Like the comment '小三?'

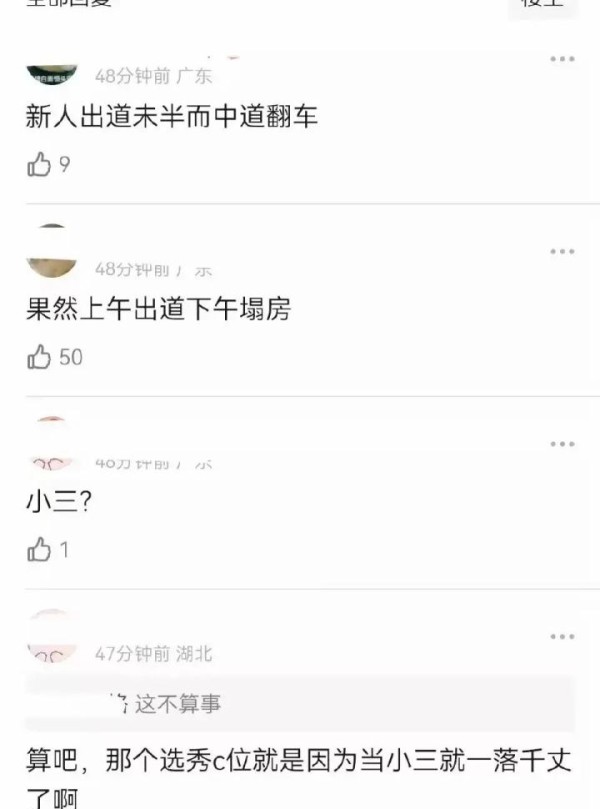[x=39, y=549]
